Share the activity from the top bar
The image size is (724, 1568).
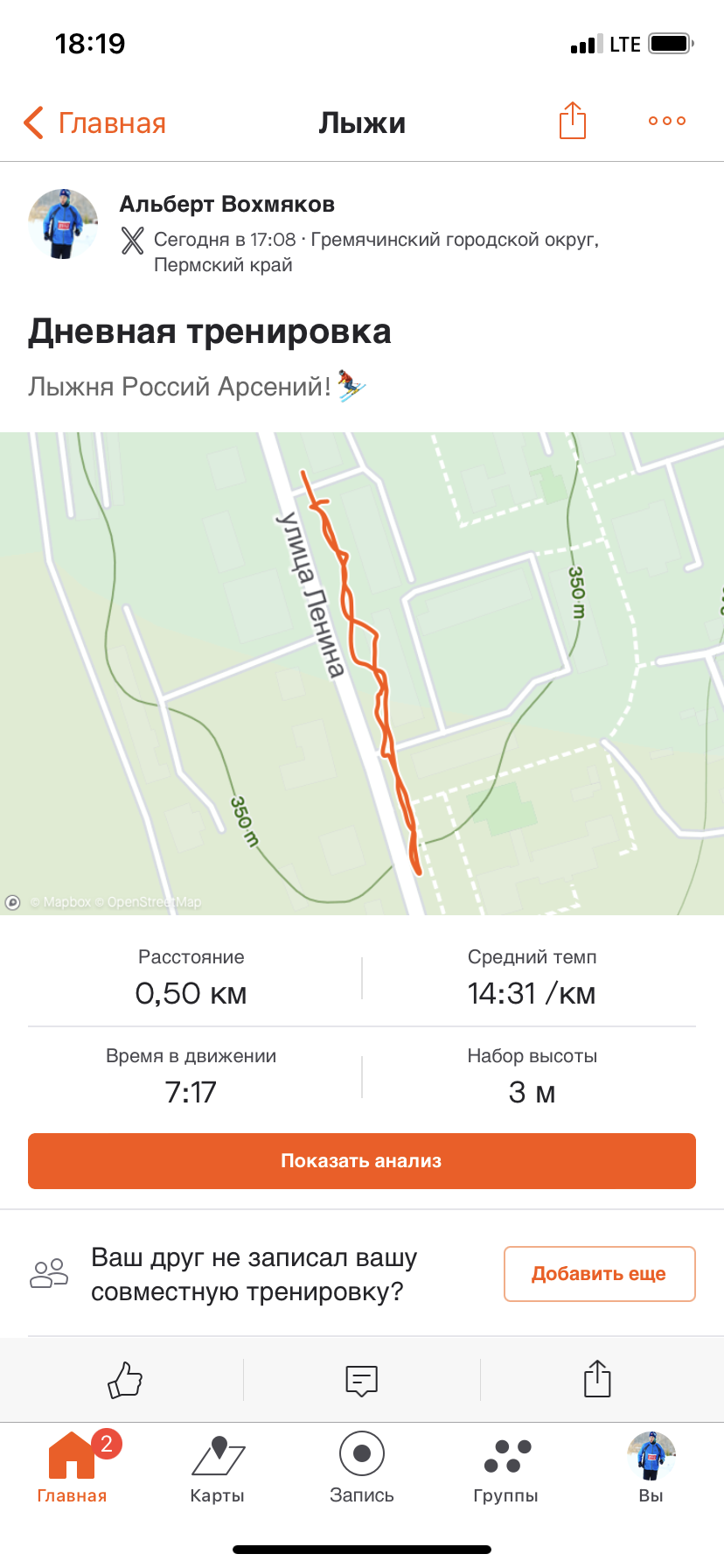point(572,121)
